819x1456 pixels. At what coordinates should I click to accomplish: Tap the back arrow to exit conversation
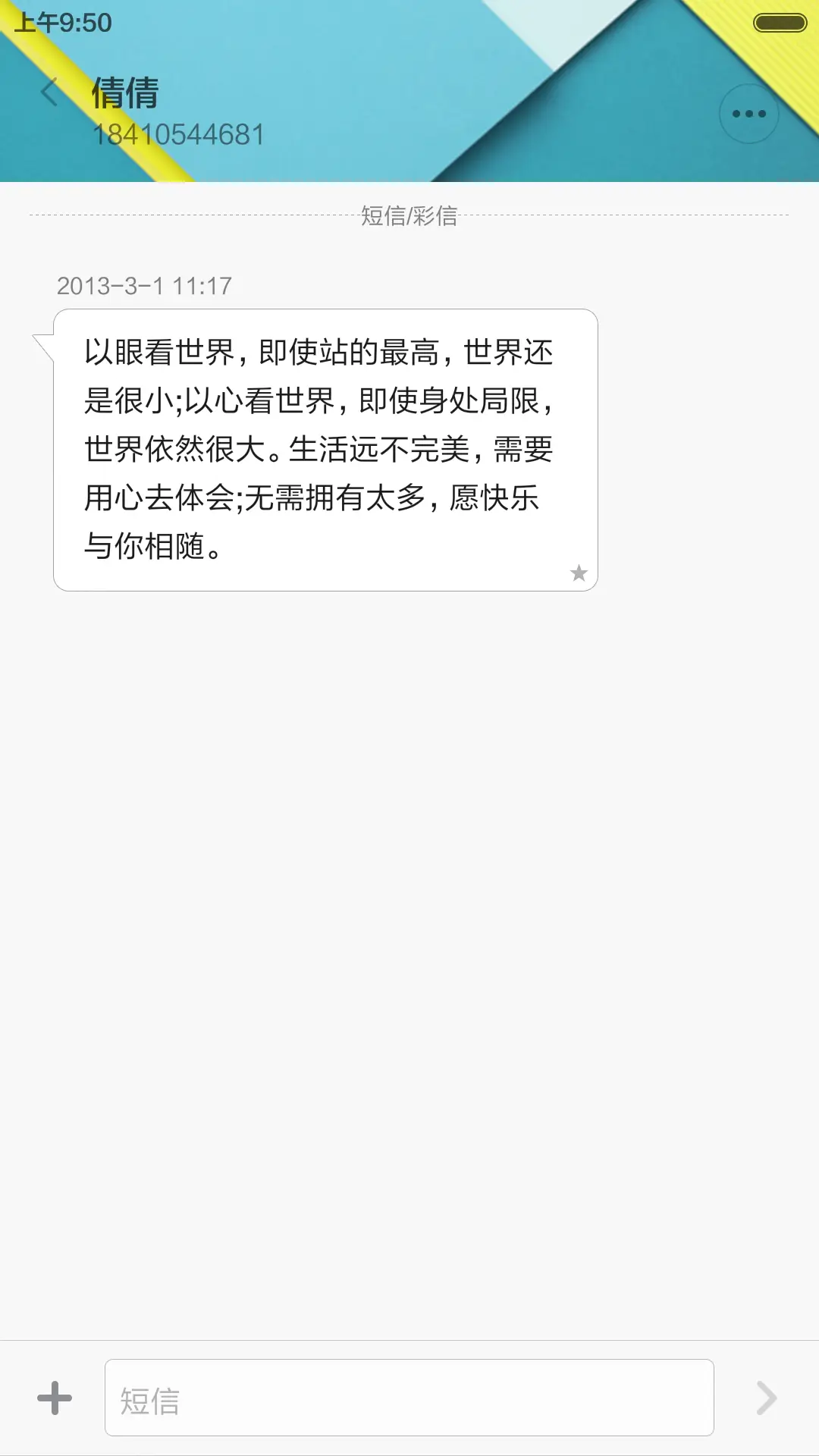pyautogui.click(x=49, y=93)
